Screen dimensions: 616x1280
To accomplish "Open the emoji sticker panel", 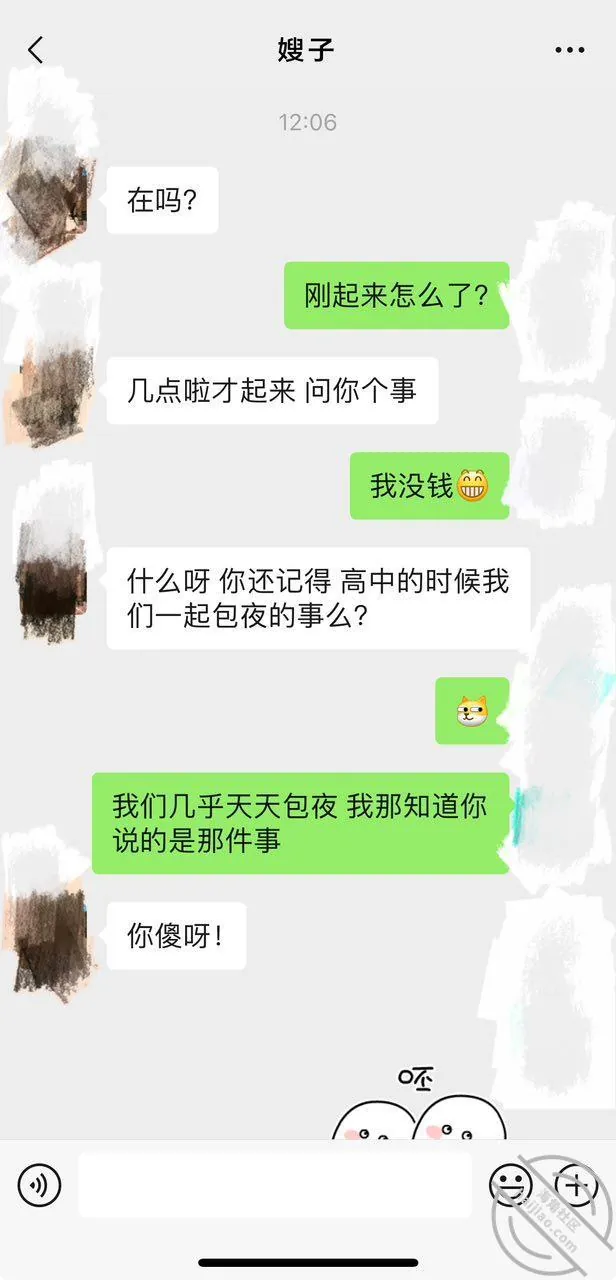I will pyautogui.click(x=511, y=1185).
